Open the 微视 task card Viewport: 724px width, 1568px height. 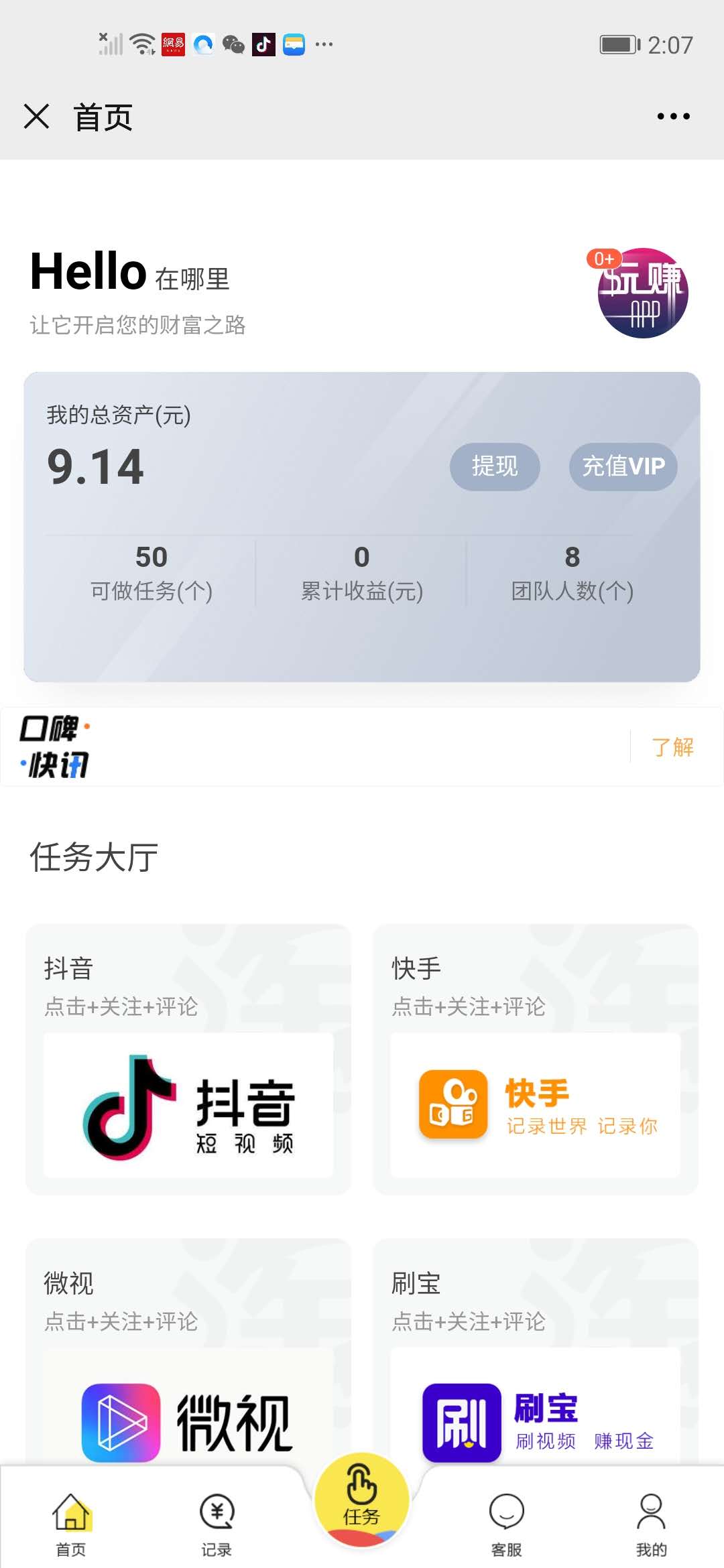point(188,1354)
